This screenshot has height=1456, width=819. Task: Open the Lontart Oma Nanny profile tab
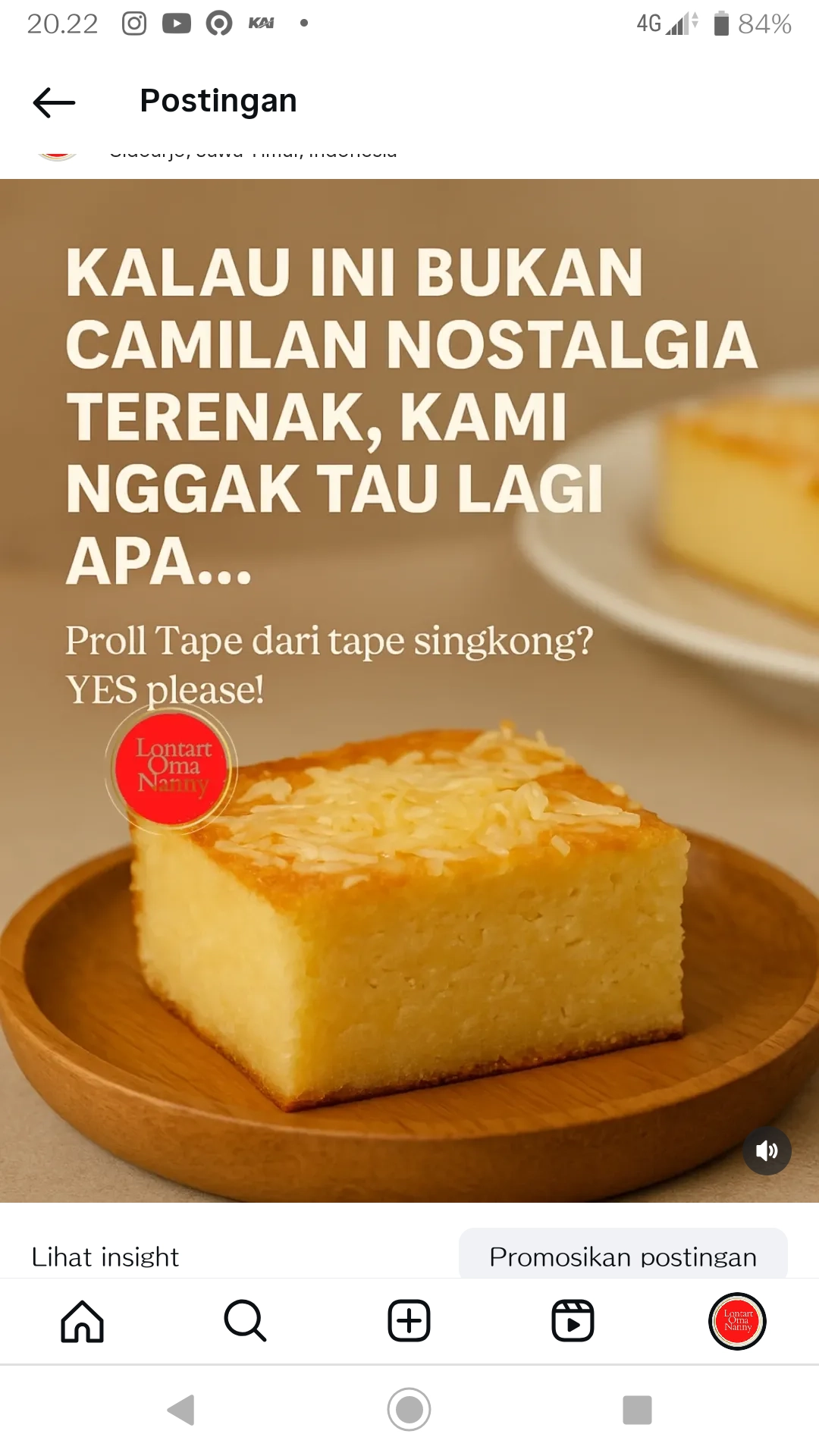pos(737,1321)
